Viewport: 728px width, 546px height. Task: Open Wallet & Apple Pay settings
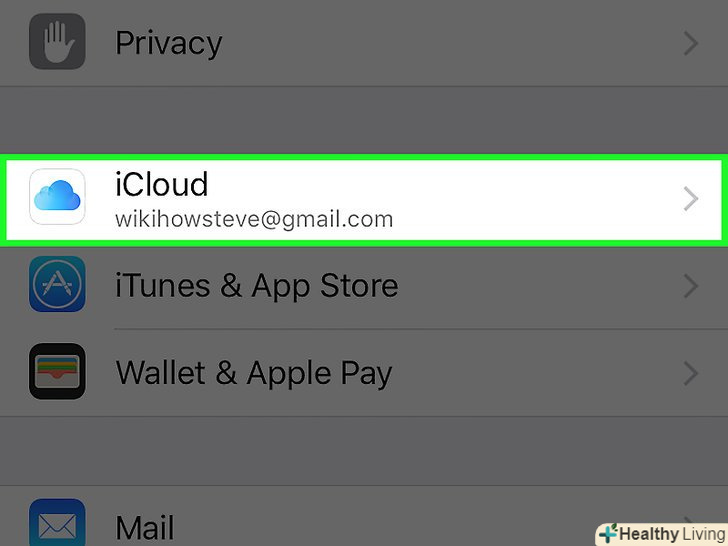click(364, 373)
